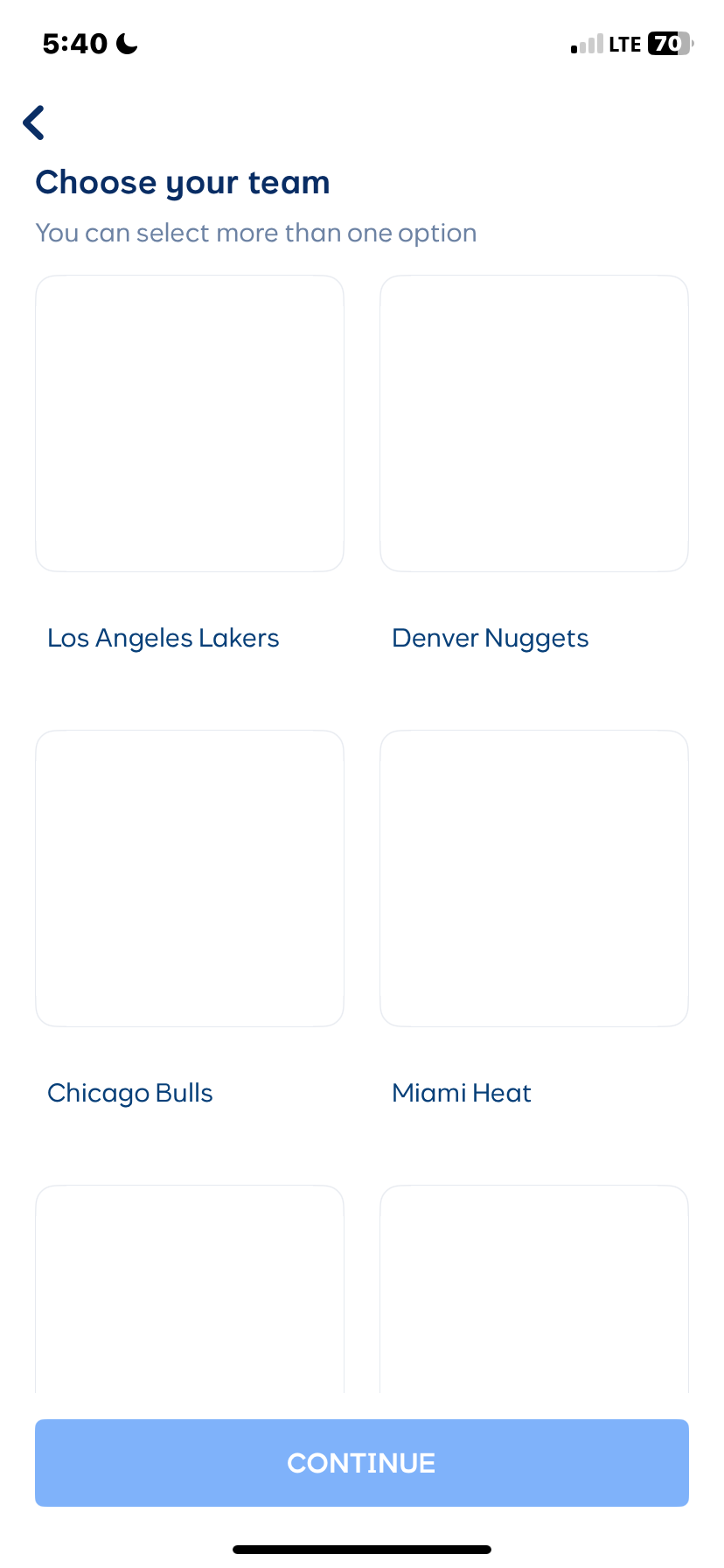Tap the Los Angeles Lakers label

tap(163, 638)
